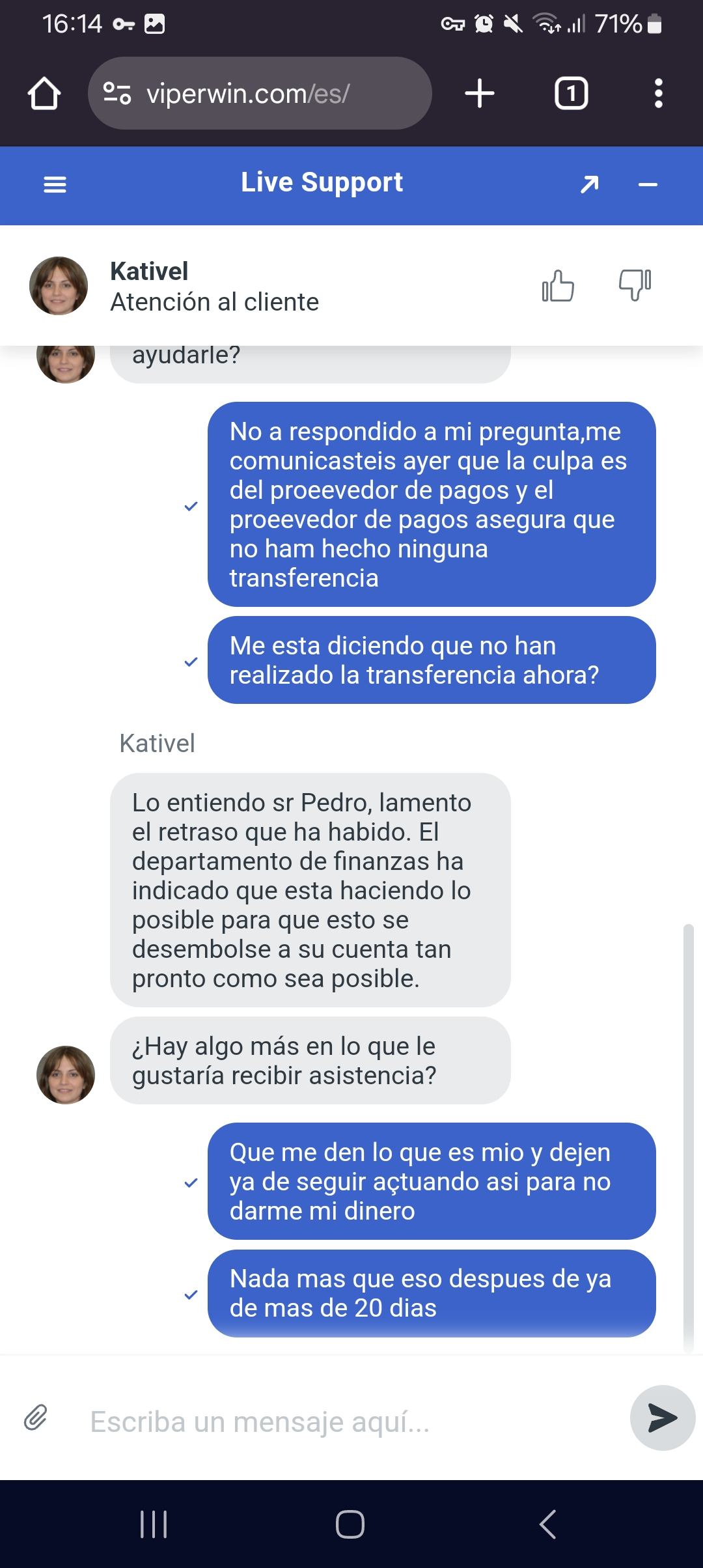Attach a file to the chat
The image size is (703, 1568).
pyautogui.click(x=35, y=1417)
